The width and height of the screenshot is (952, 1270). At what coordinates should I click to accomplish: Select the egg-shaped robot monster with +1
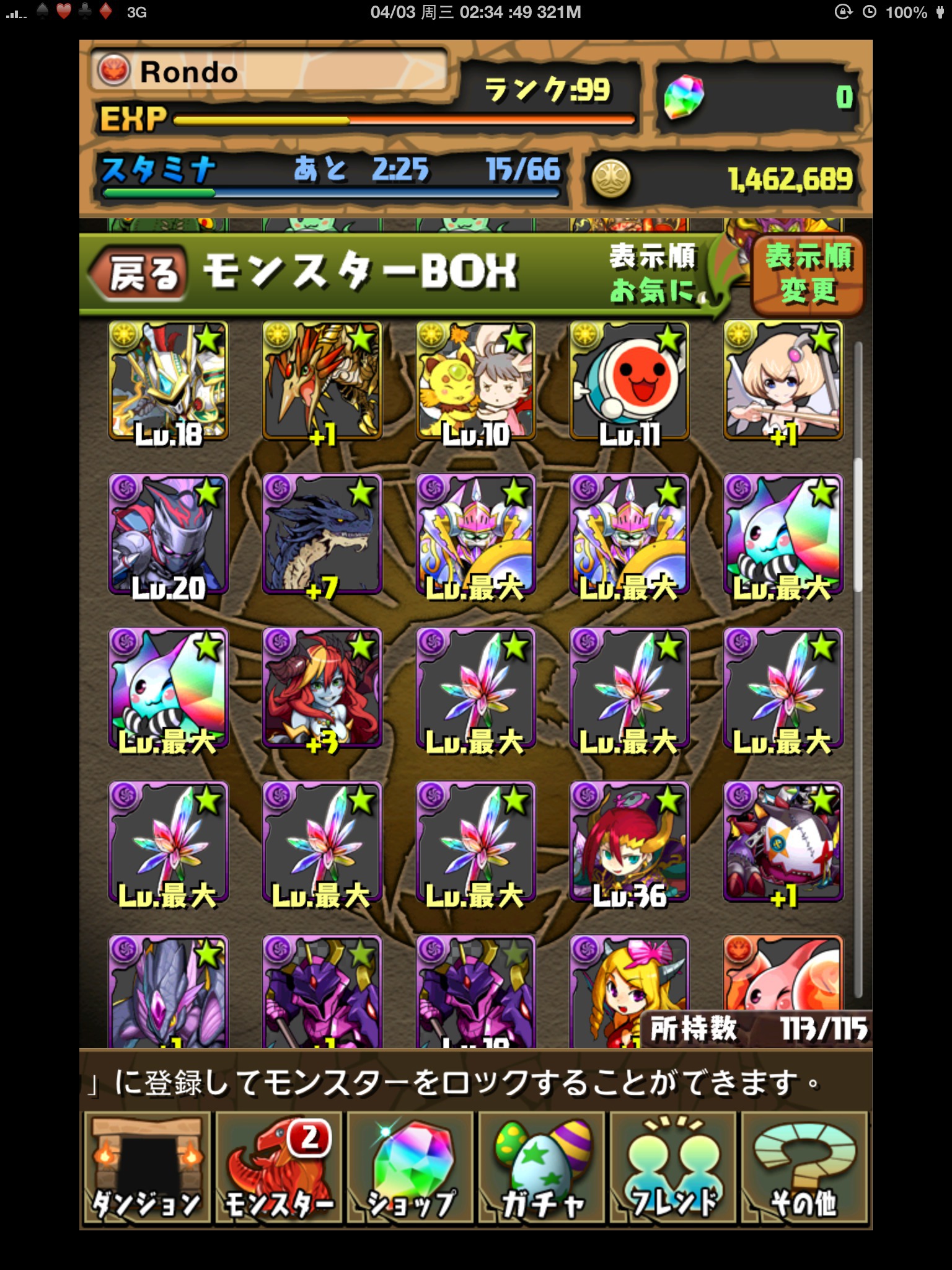point(783,841)
